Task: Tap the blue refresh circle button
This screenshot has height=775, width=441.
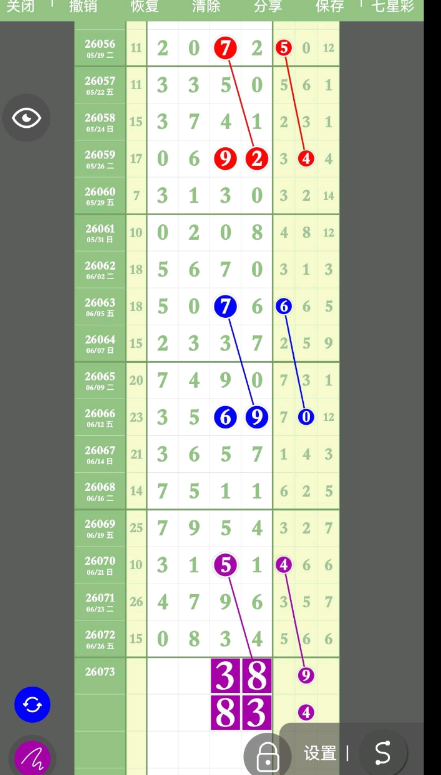Action: click(32, 705)
